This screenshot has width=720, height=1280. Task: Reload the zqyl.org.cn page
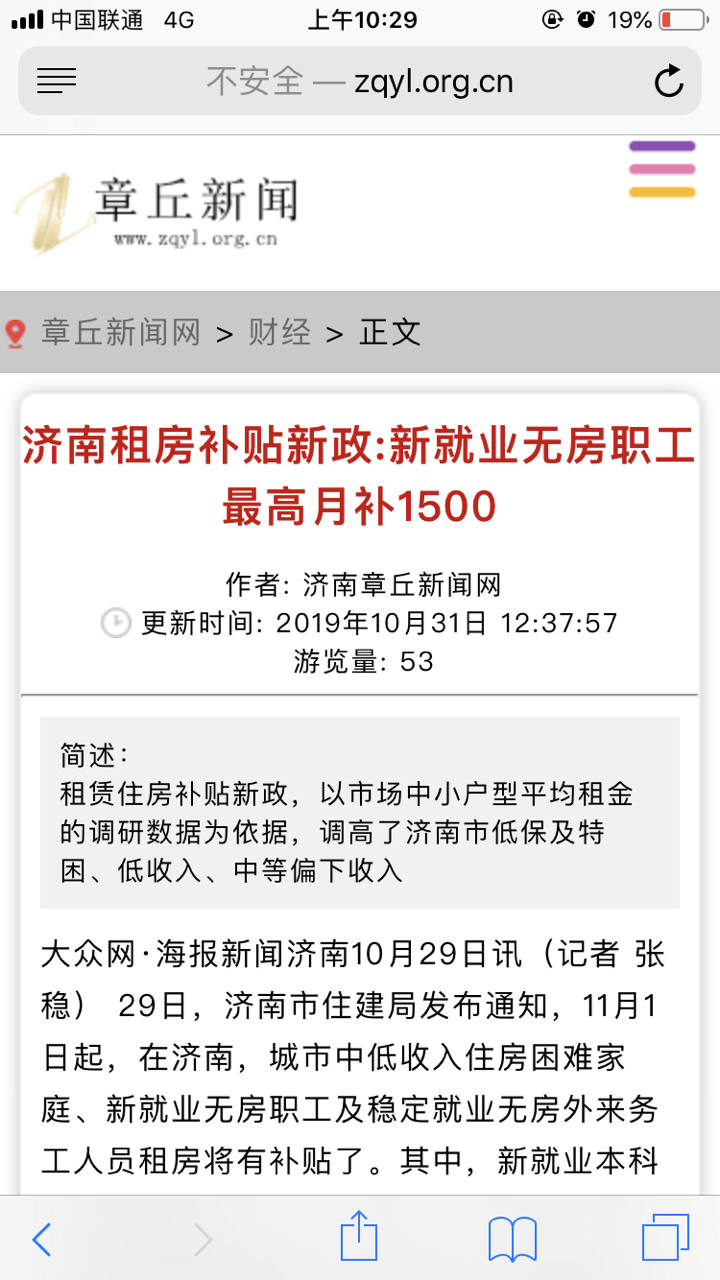pos(668,81)
